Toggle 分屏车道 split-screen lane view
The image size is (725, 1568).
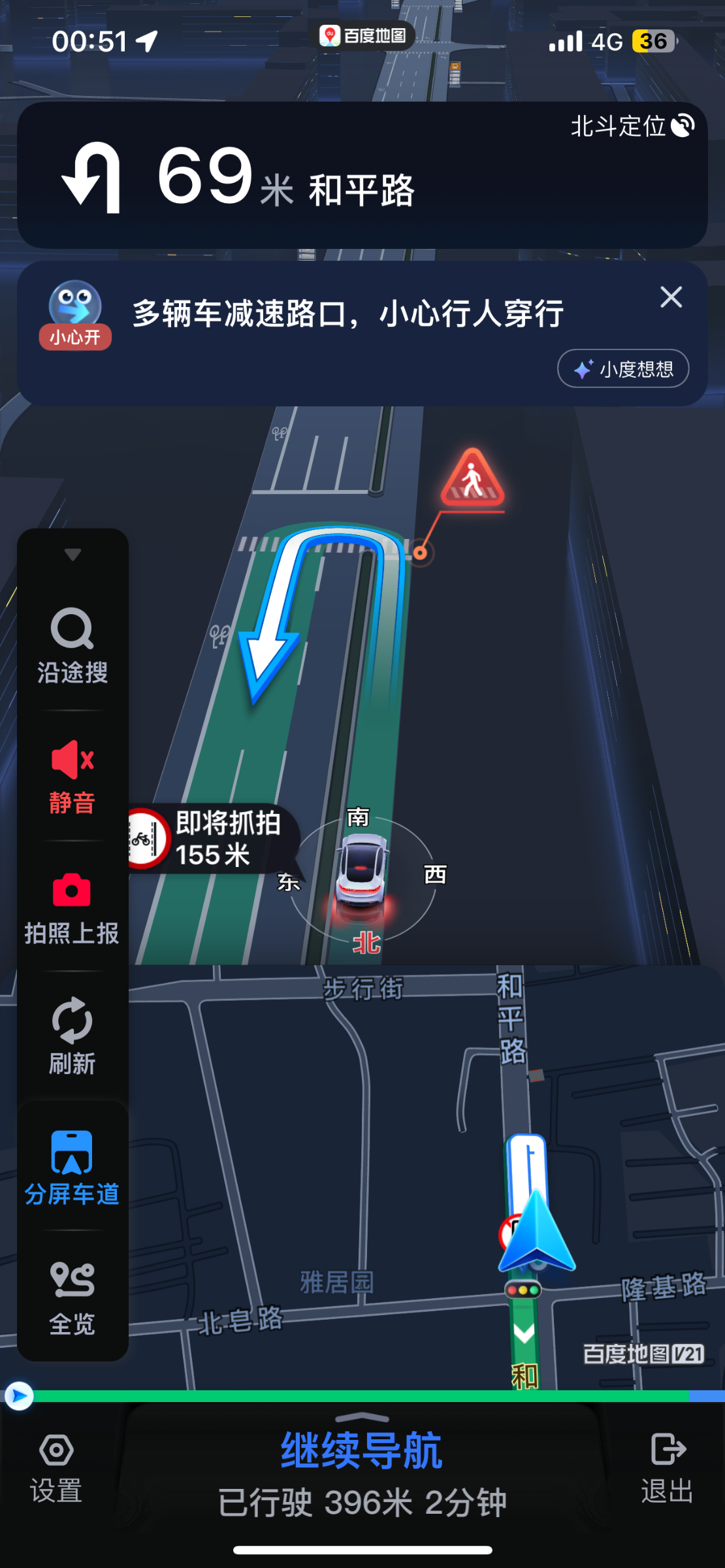click(72, 1167)
